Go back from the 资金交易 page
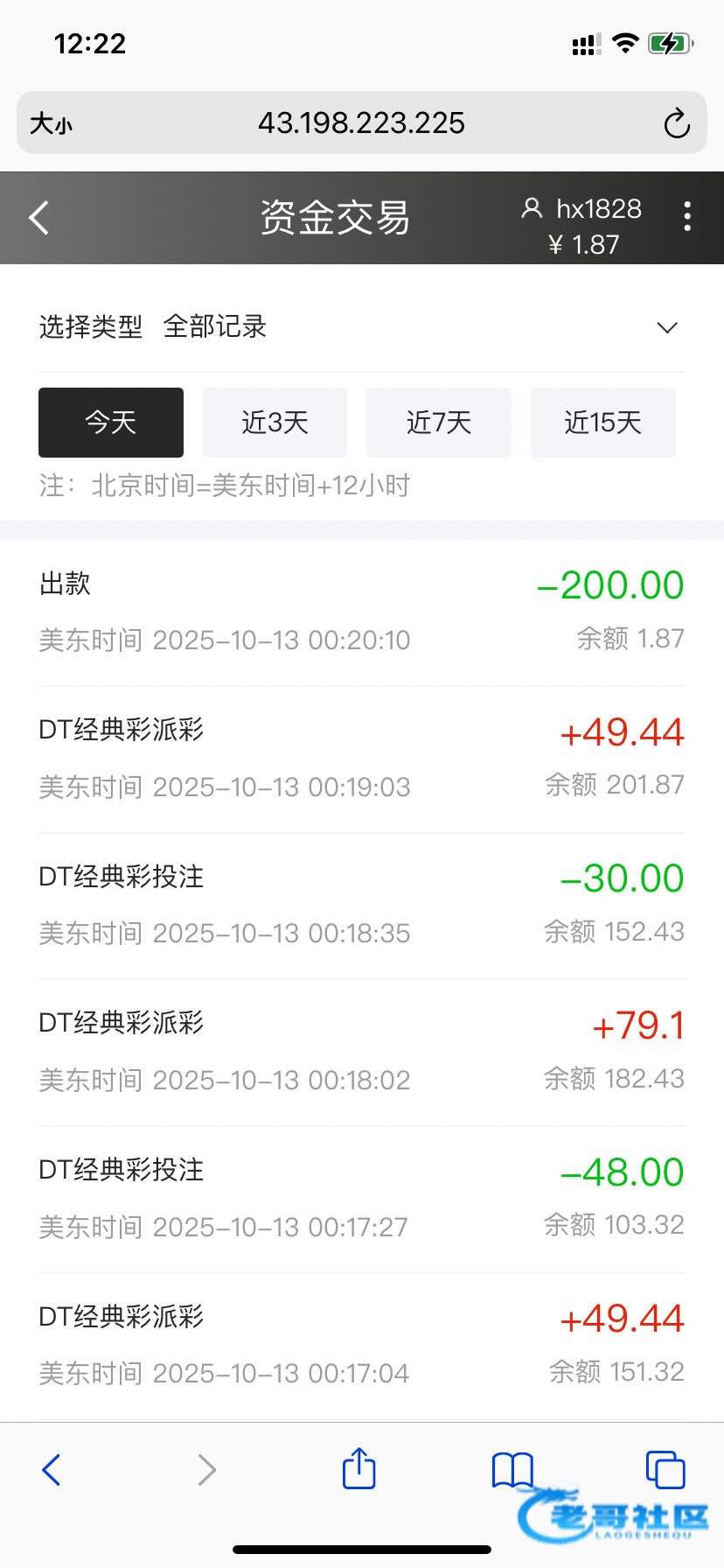 point(39,218)
